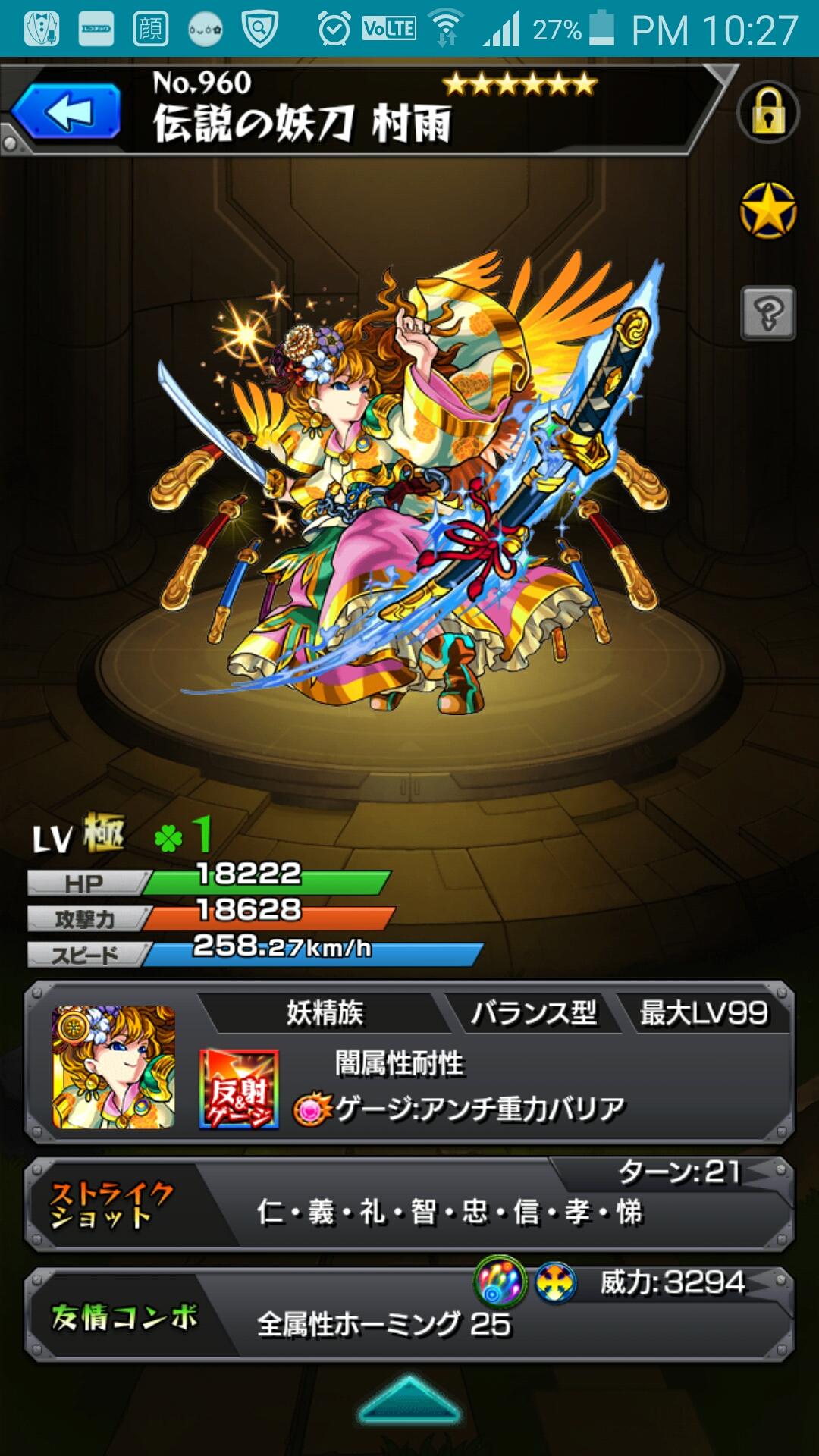Viewport: 819px width, 1456px height.
Task: Tap the teal up arrow at the bottom
Action: tap(409, 1400)
